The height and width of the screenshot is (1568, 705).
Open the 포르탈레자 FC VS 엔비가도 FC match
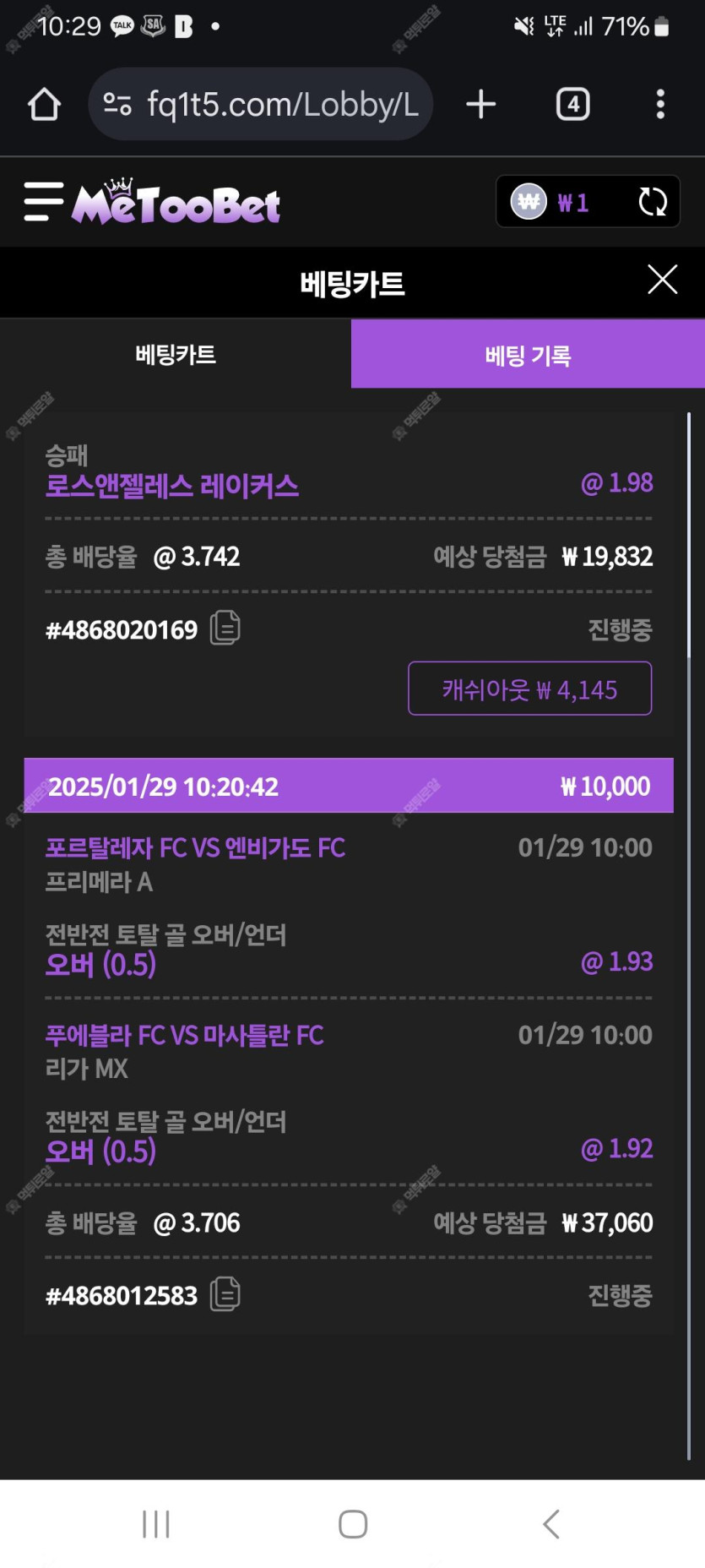(x=195, y=848)
